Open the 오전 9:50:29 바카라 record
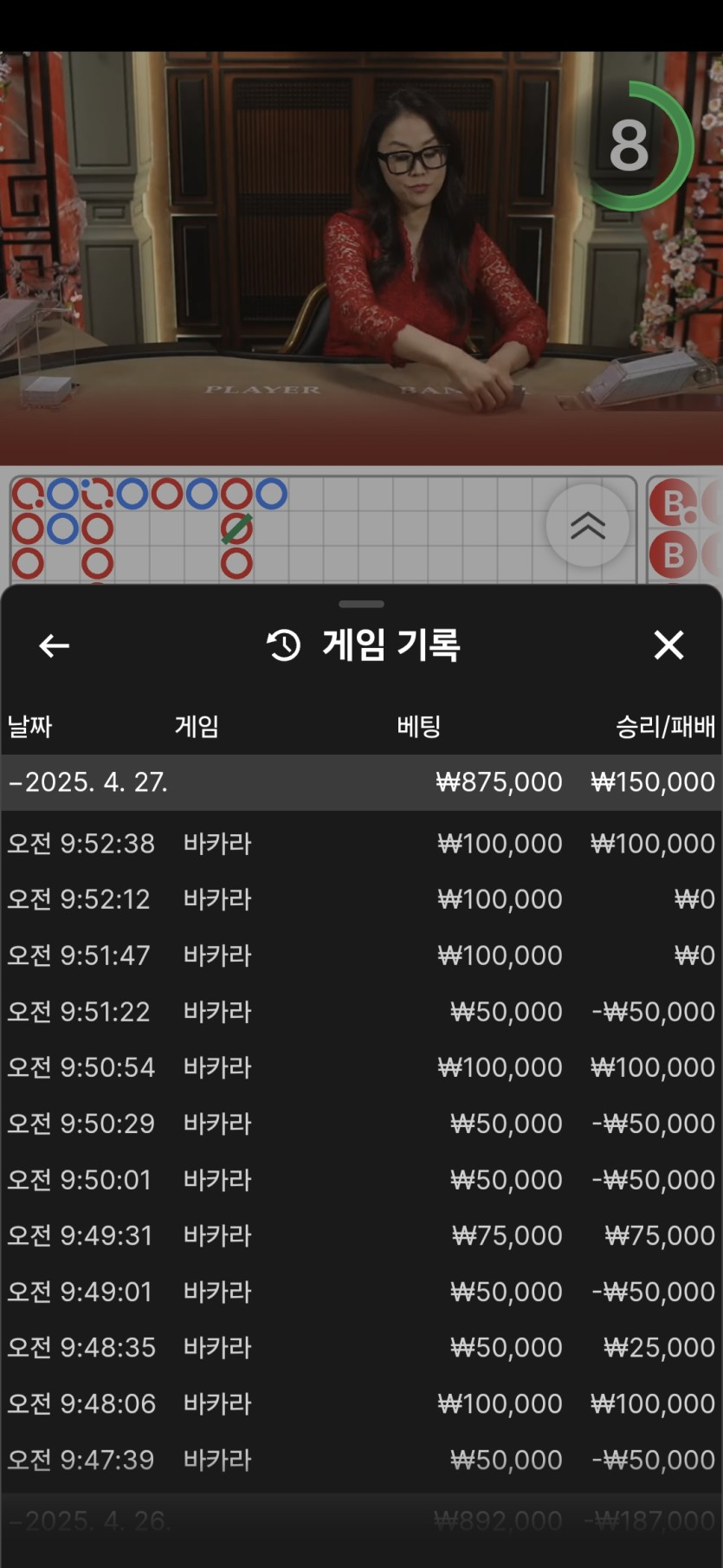723x1568 pixels. click(x=361, y=1124)
